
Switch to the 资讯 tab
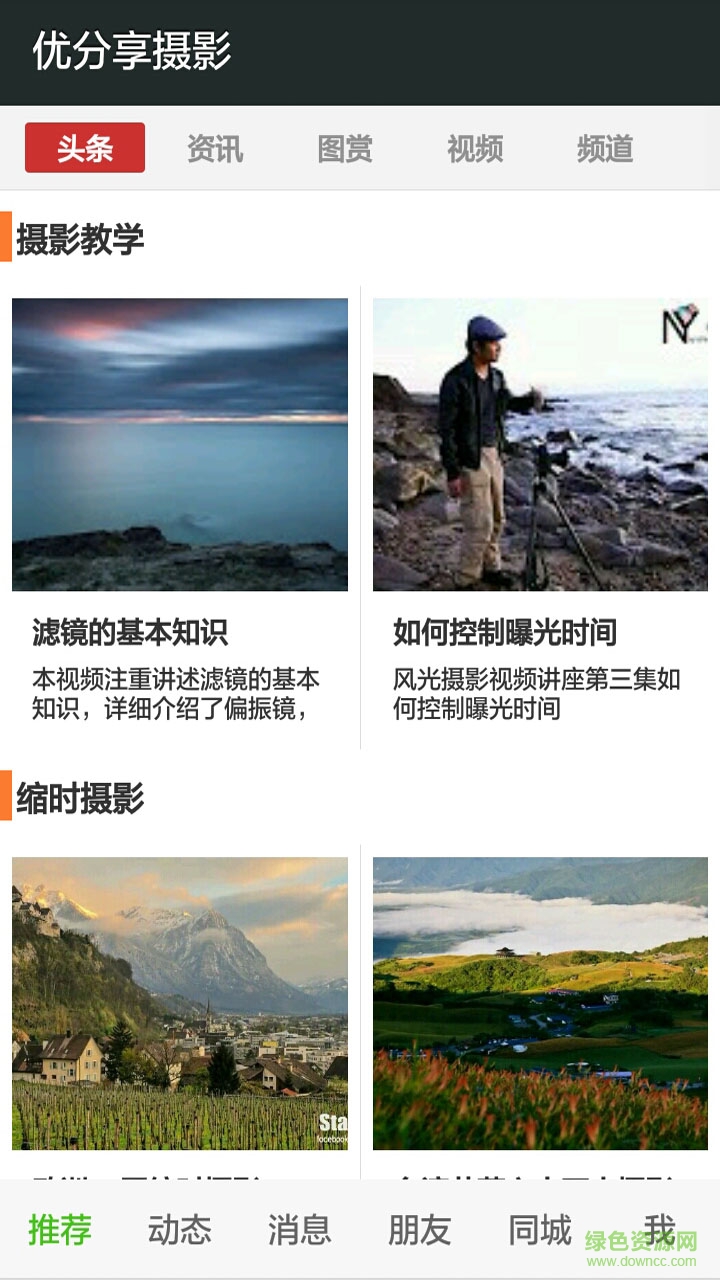[215, 148]
